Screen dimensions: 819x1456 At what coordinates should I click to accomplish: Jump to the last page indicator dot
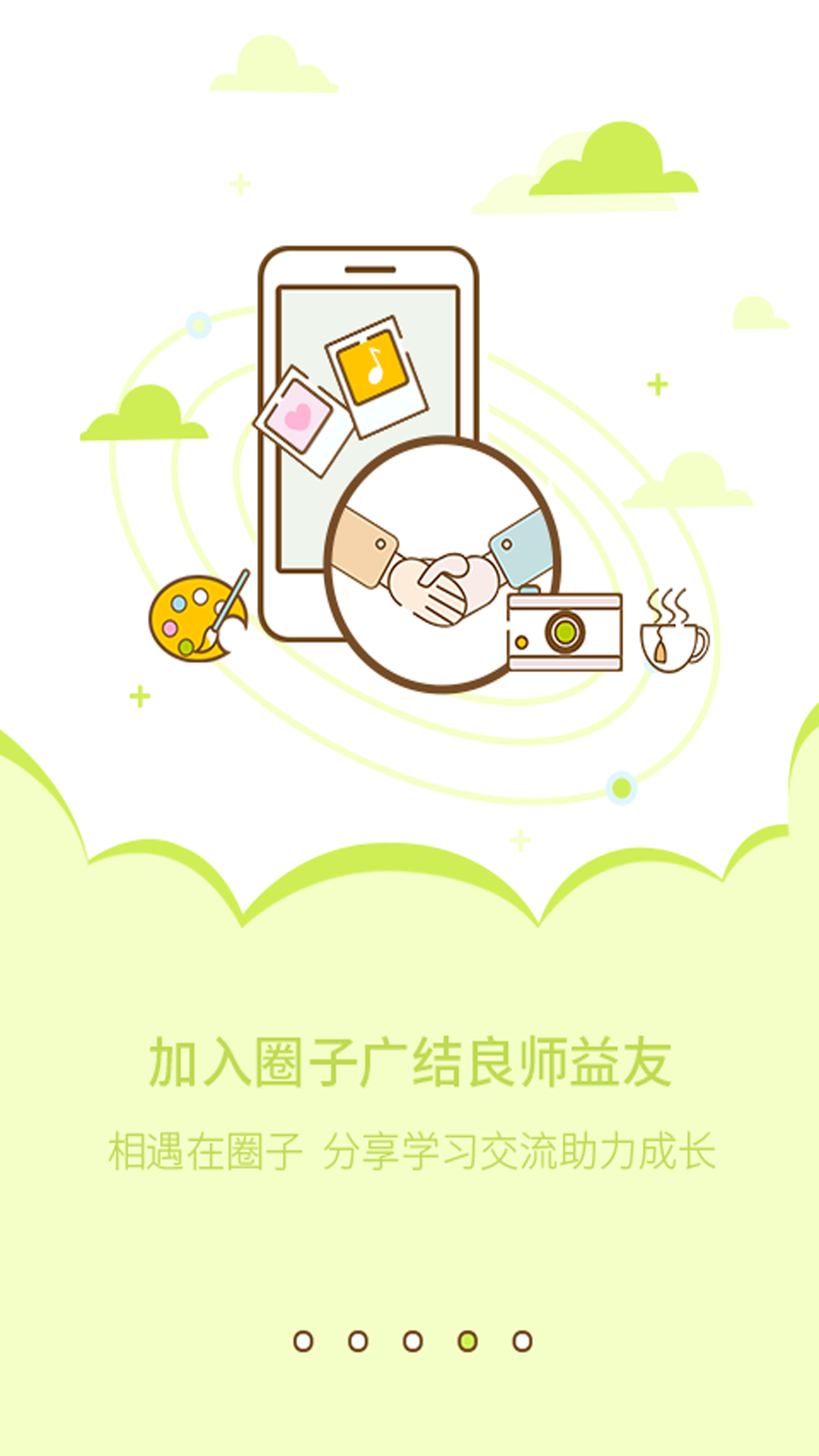coord(522,1341)
